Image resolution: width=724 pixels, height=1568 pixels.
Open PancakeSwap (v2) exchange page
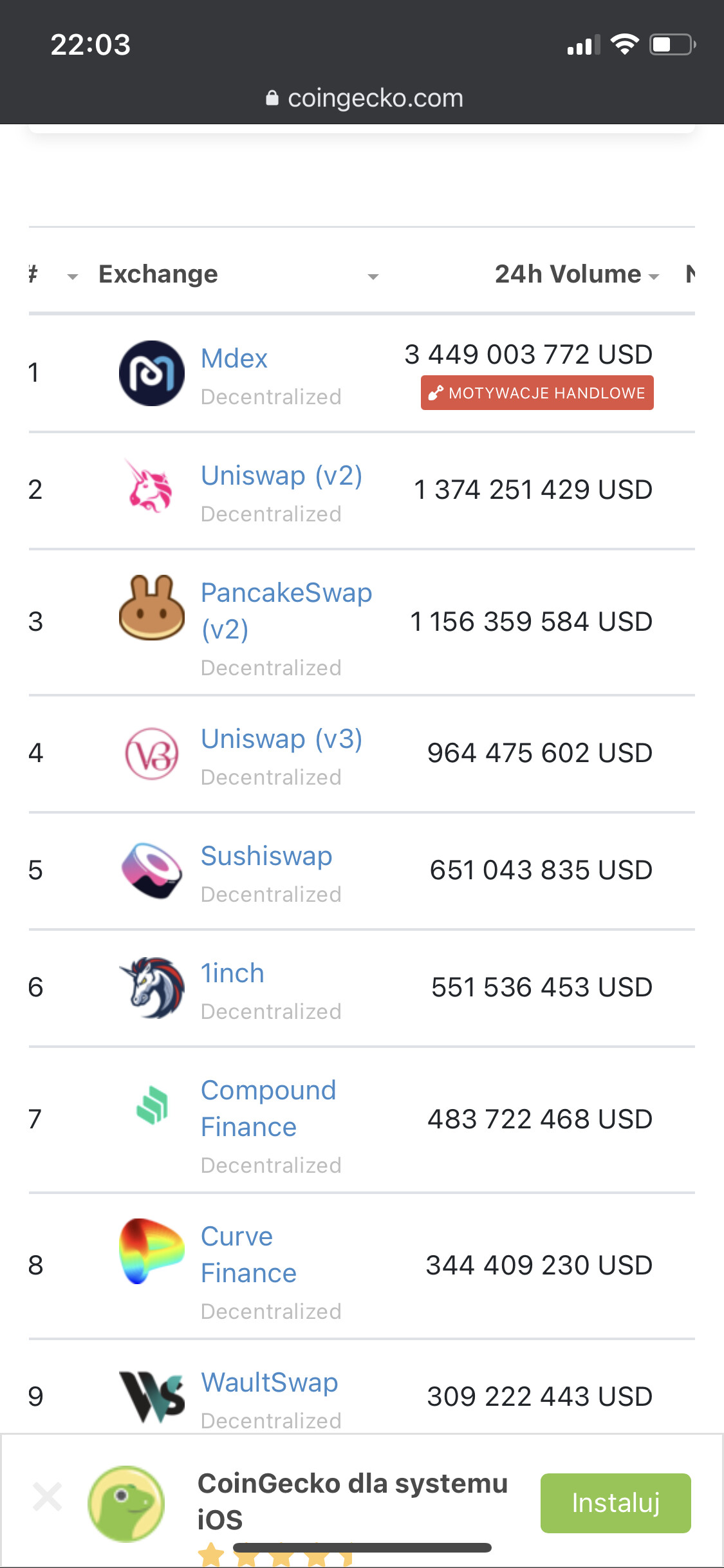tap(286, 610)
